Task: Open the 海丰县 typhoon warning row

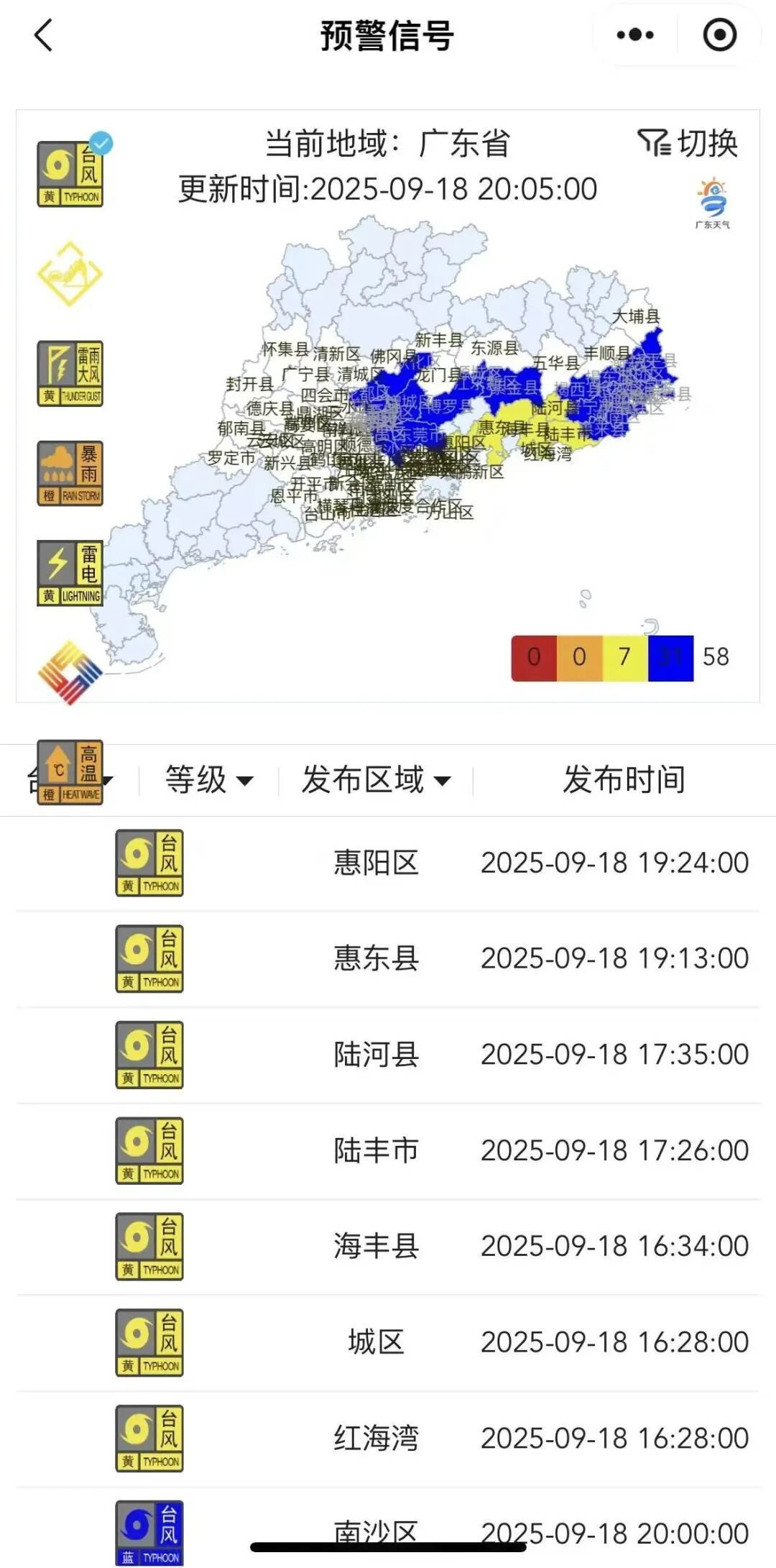Action: pyautogui.click(x=388, y=1246)
